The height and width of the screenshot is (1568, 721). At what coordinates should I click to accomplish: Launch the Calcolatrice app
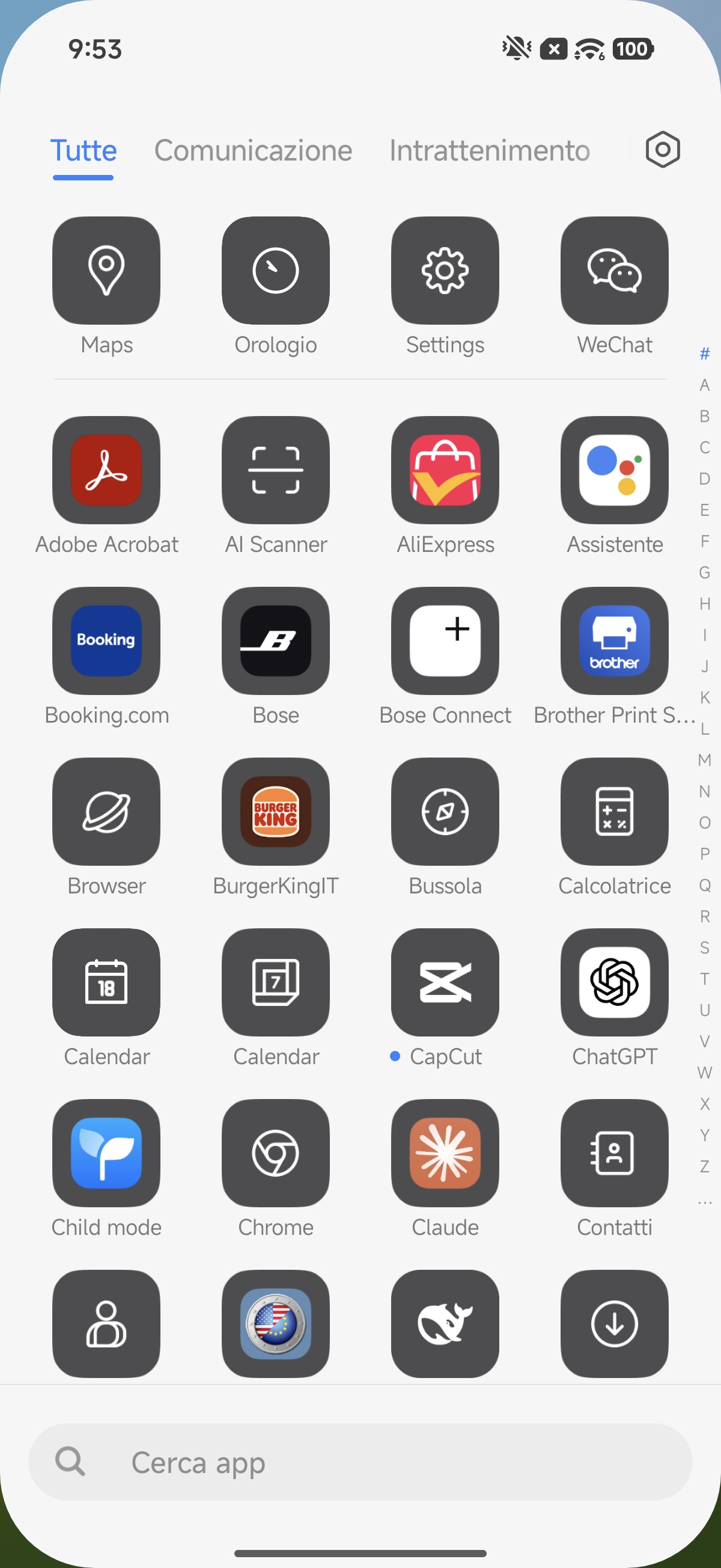pyautogui.click(x=614, y=812)
